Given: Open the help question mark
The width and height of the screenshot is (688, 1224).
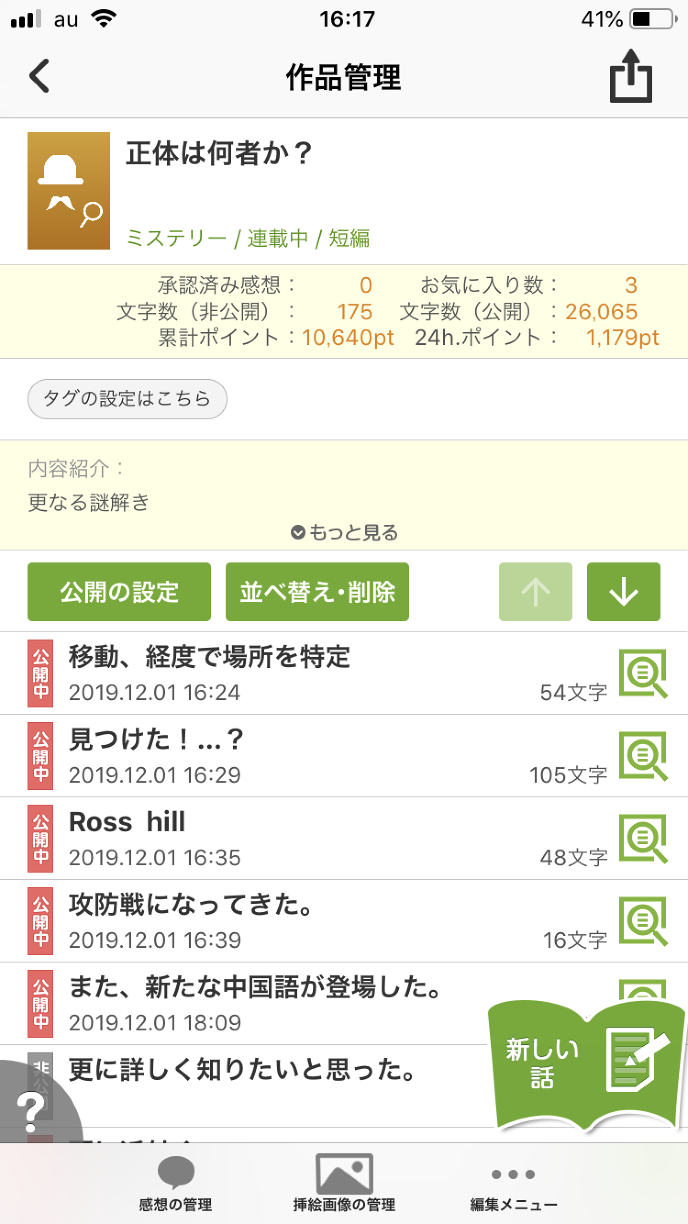Looking at the screenshot, I should (32, 1105).
